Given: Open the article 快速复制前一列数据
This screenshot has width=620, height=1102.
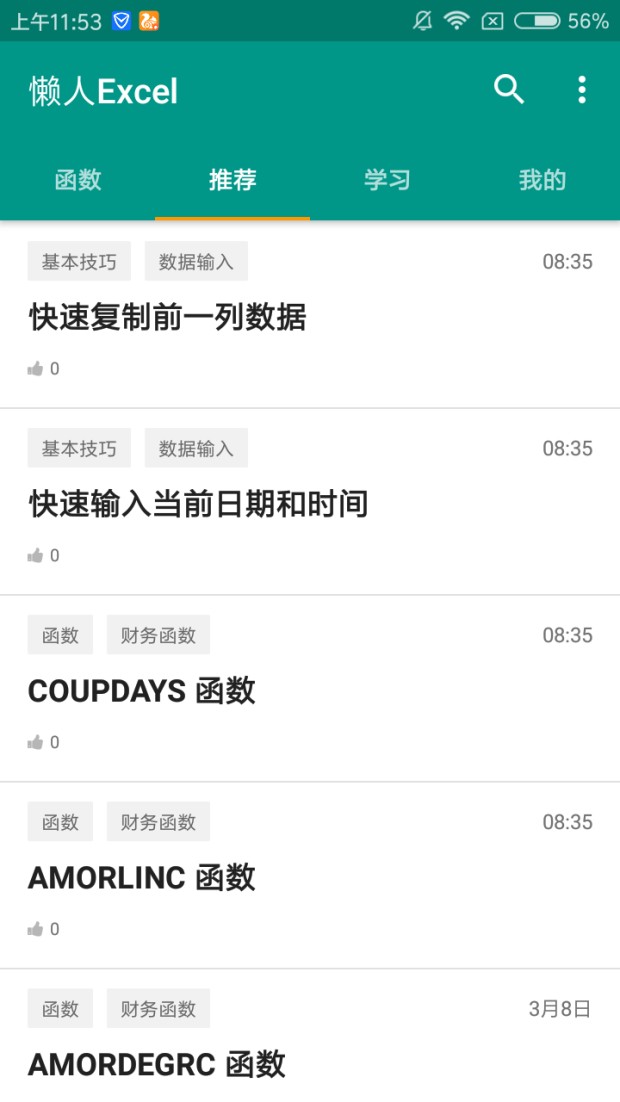Looking at the screenshot, I should click(167, 318).
